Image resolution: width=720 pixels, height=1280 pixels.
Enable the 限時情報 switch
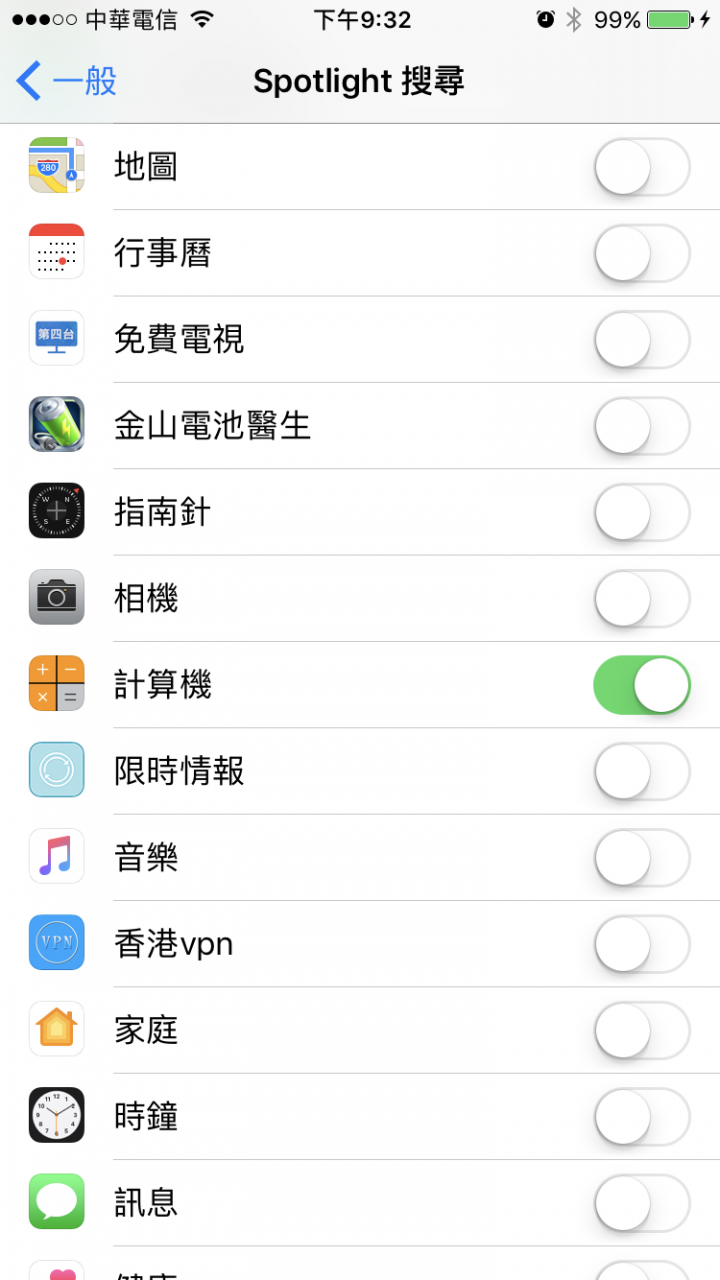tap(642, 771)
